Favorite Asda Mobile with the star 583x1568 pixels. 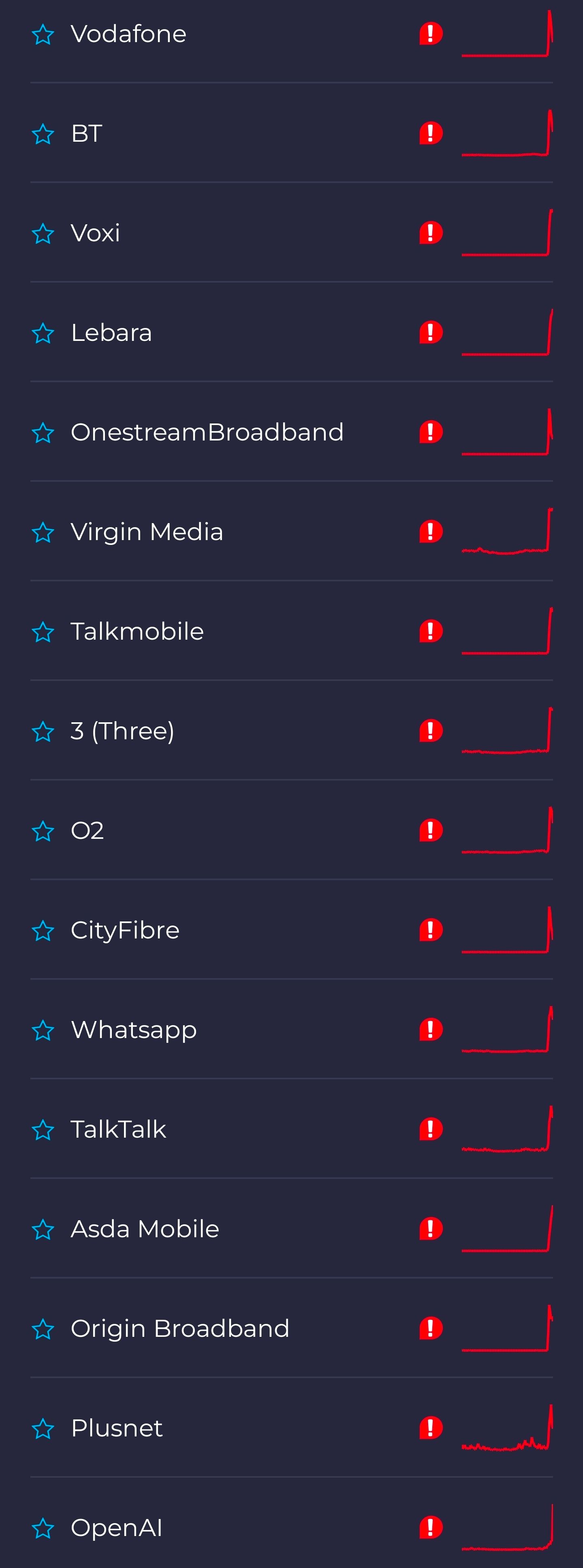point(43,1230)
